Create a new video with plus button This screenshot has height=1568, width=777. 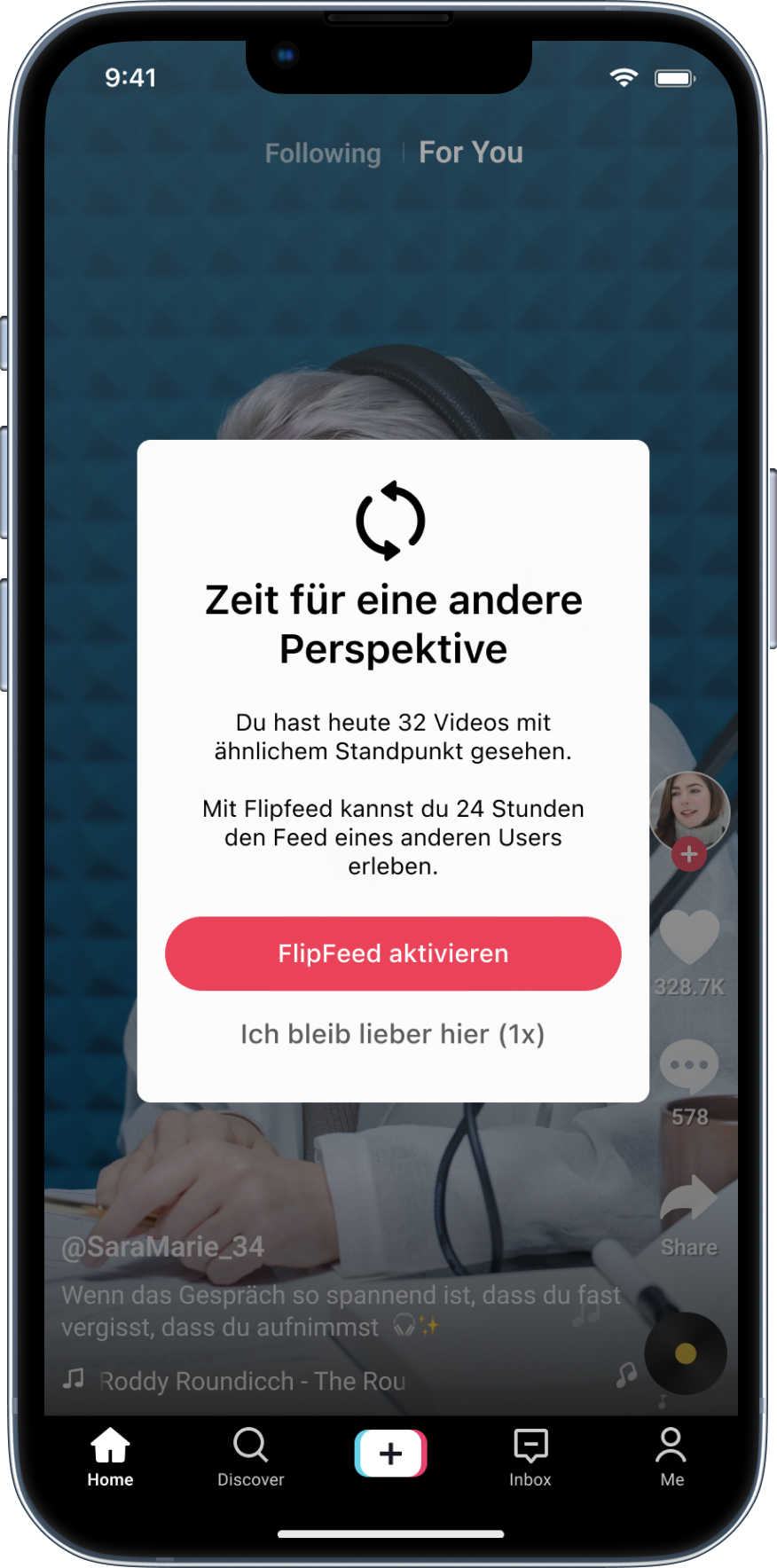[390, 1453]
